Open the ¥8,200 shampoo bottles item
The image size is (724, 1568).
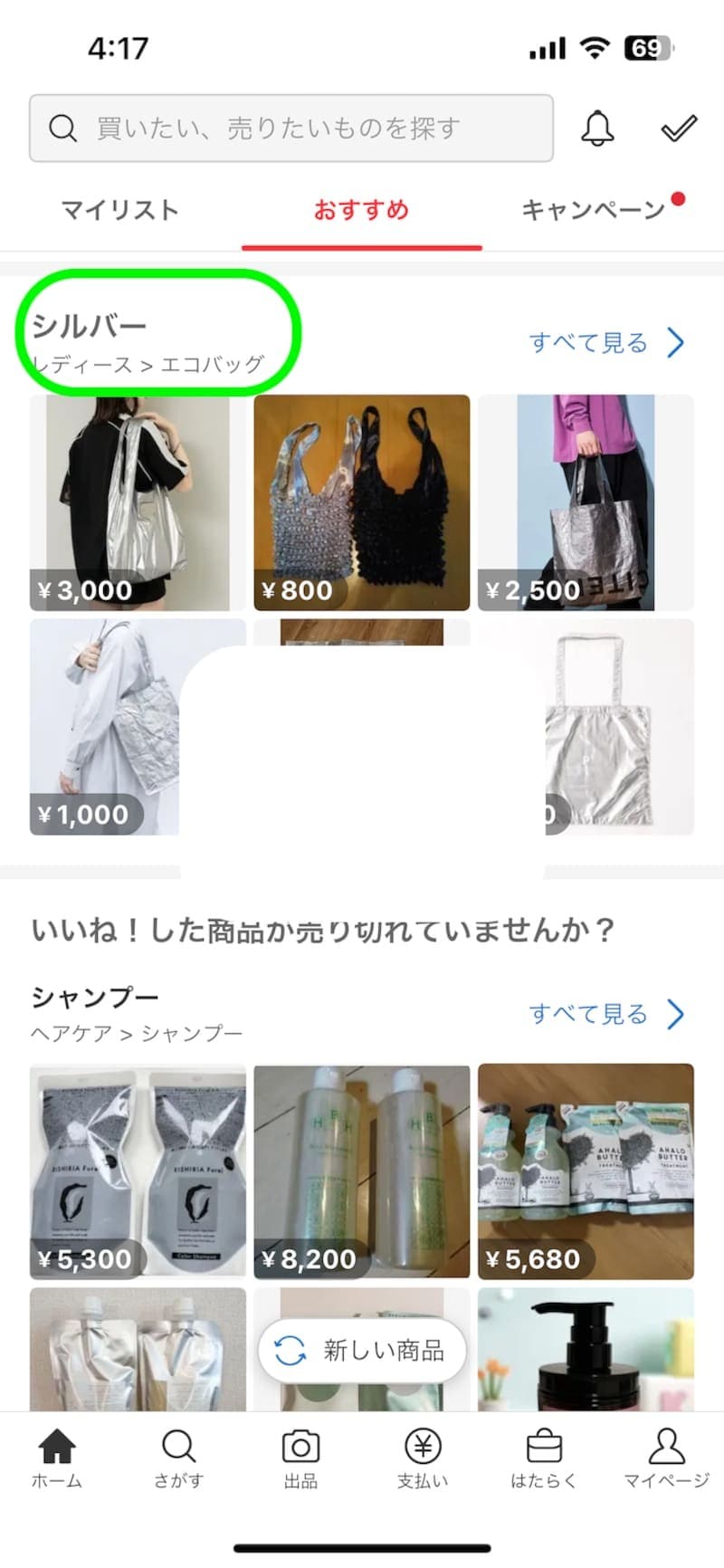point(361,1171)
